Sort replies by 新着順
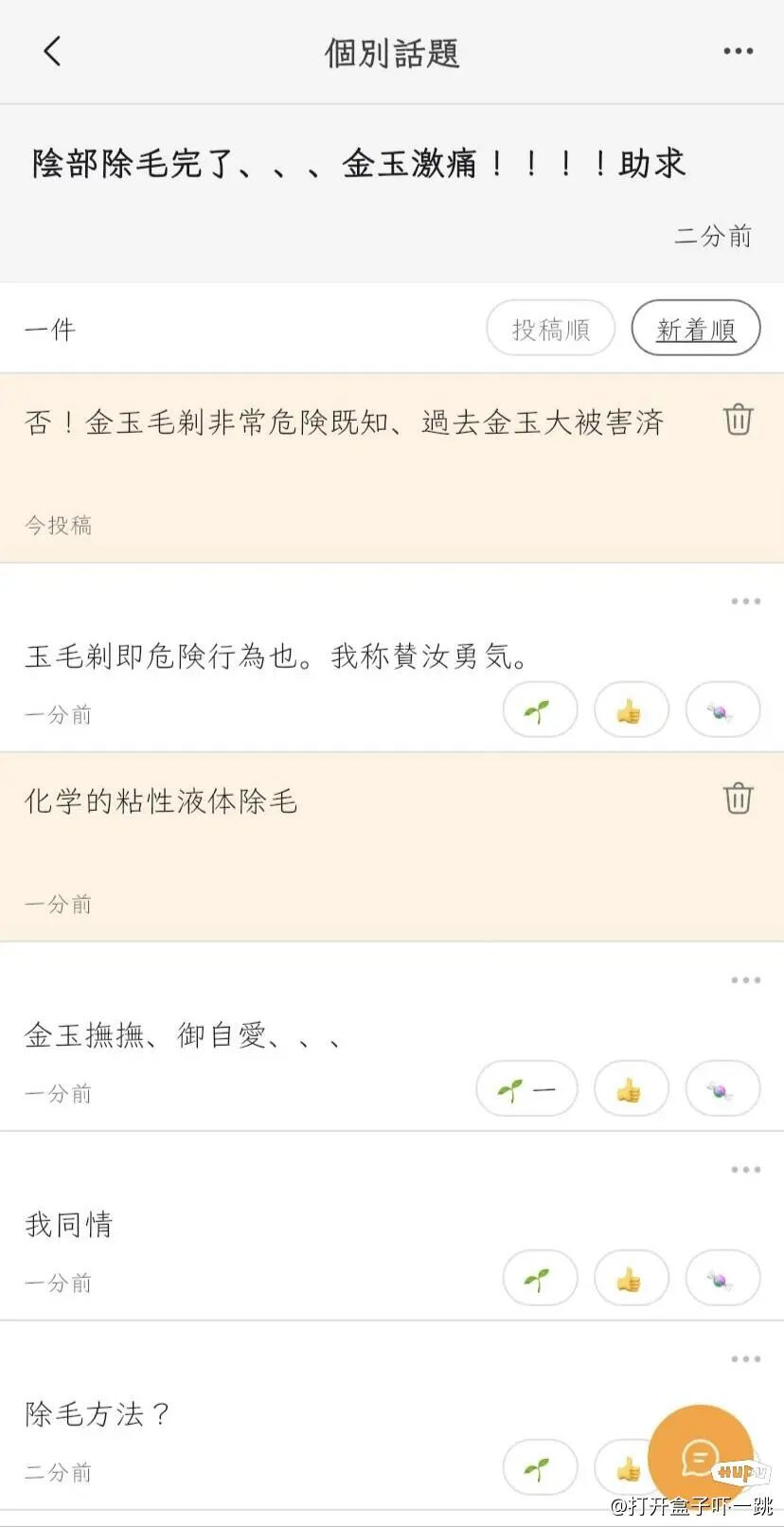Screen dimensions: 784x1527 (696, 329)
